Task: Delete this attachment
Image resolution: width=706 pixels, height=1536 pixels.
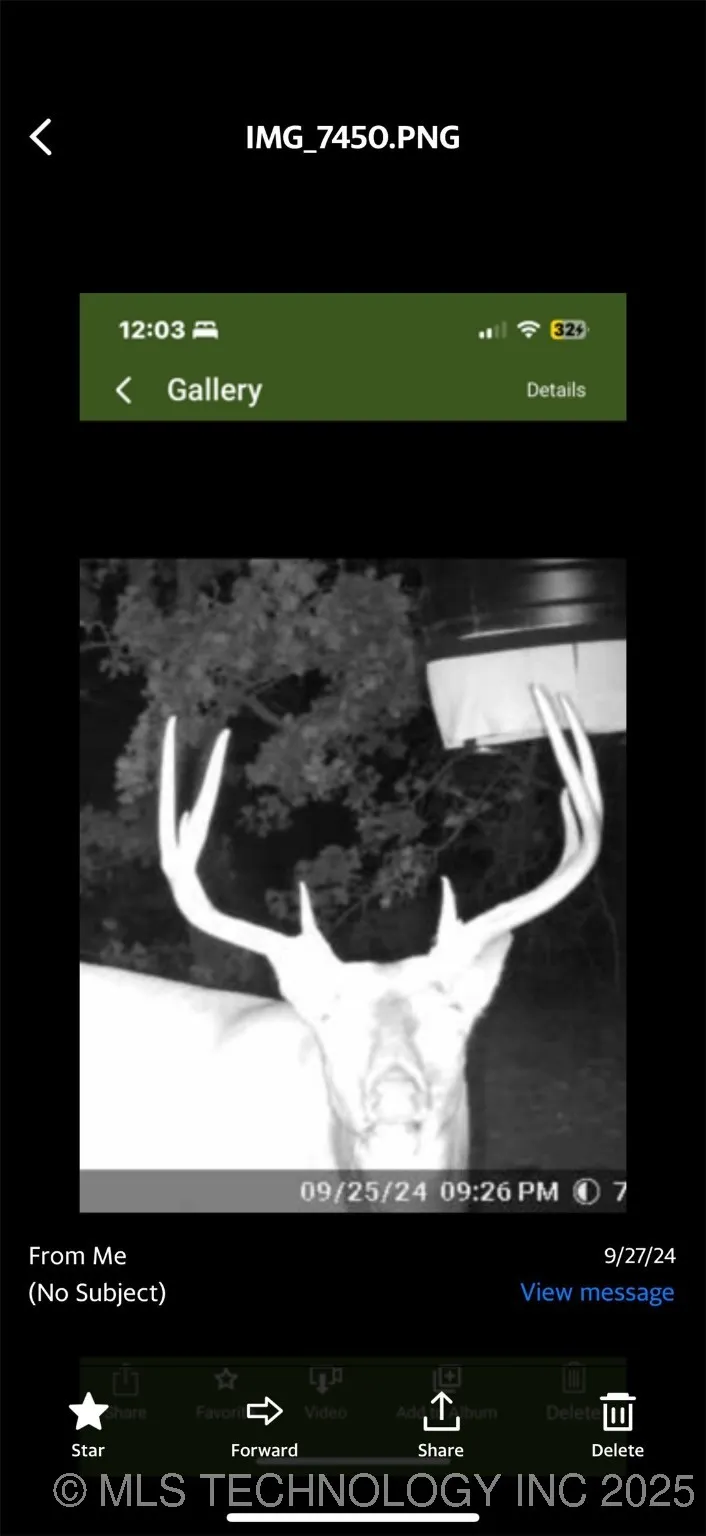Action: (617, 1421)
